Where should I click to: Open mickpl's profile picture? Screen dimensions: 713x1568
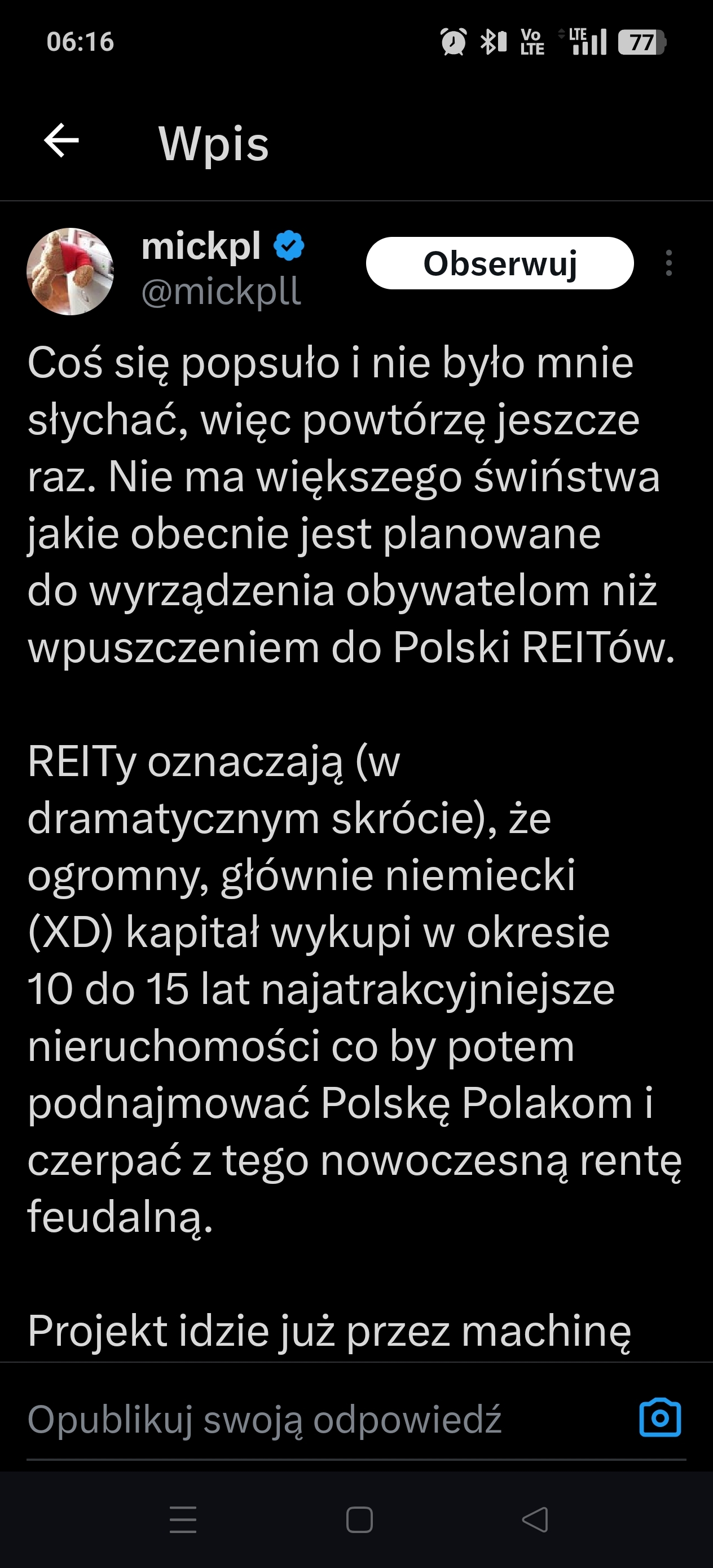point(70,271)
